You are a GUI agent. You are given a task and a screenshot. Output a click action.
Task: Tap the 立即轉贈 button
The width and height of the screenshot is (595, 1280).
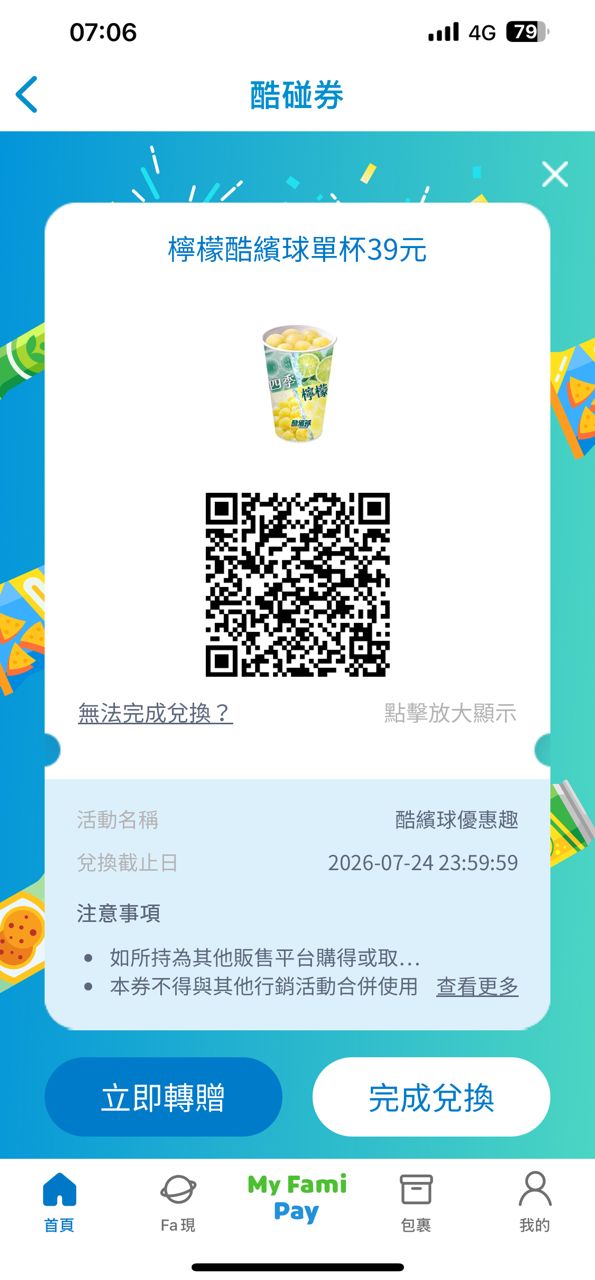coord(163,1097)
